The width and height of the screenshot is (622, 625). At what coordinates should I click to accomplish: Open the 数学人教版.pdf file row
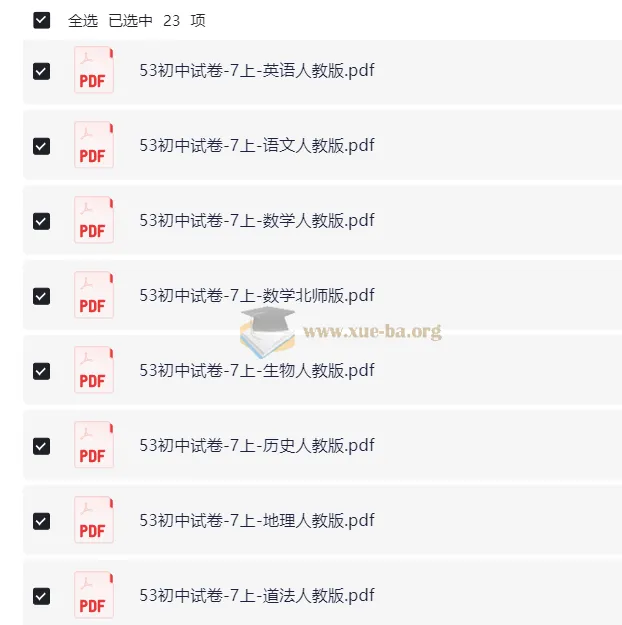pos(257,220)
